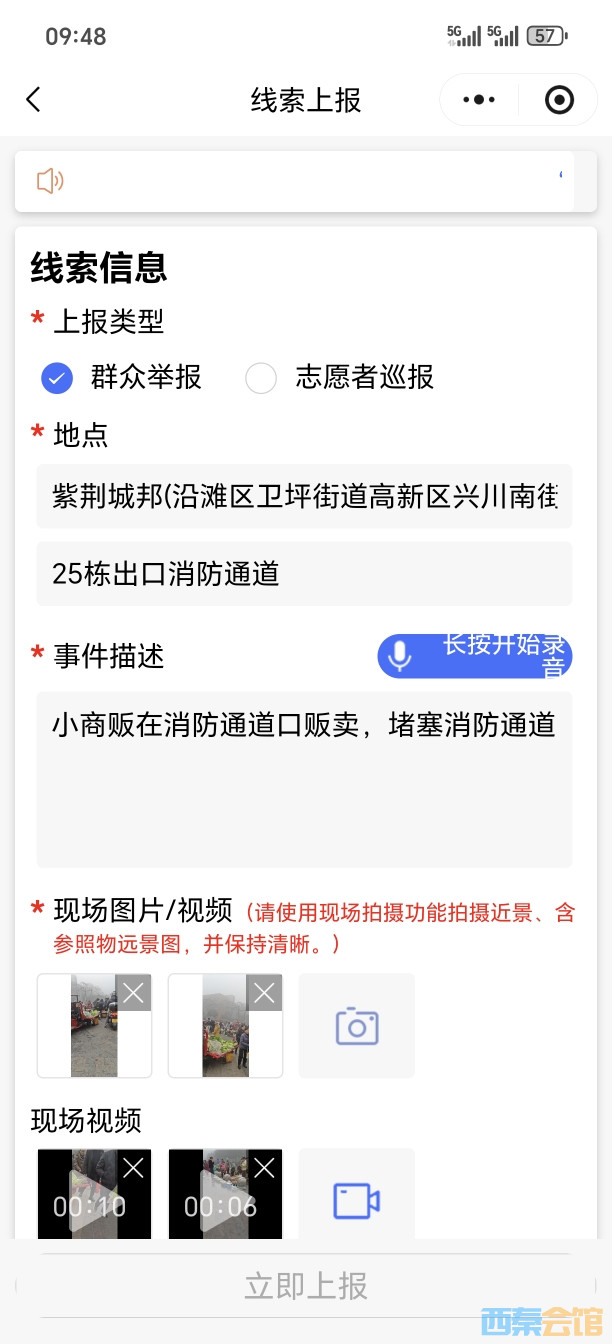Screen dimensions: 612x1344
Task: Tap the speaker icon in the notice bar
Action: click(50, 181)
